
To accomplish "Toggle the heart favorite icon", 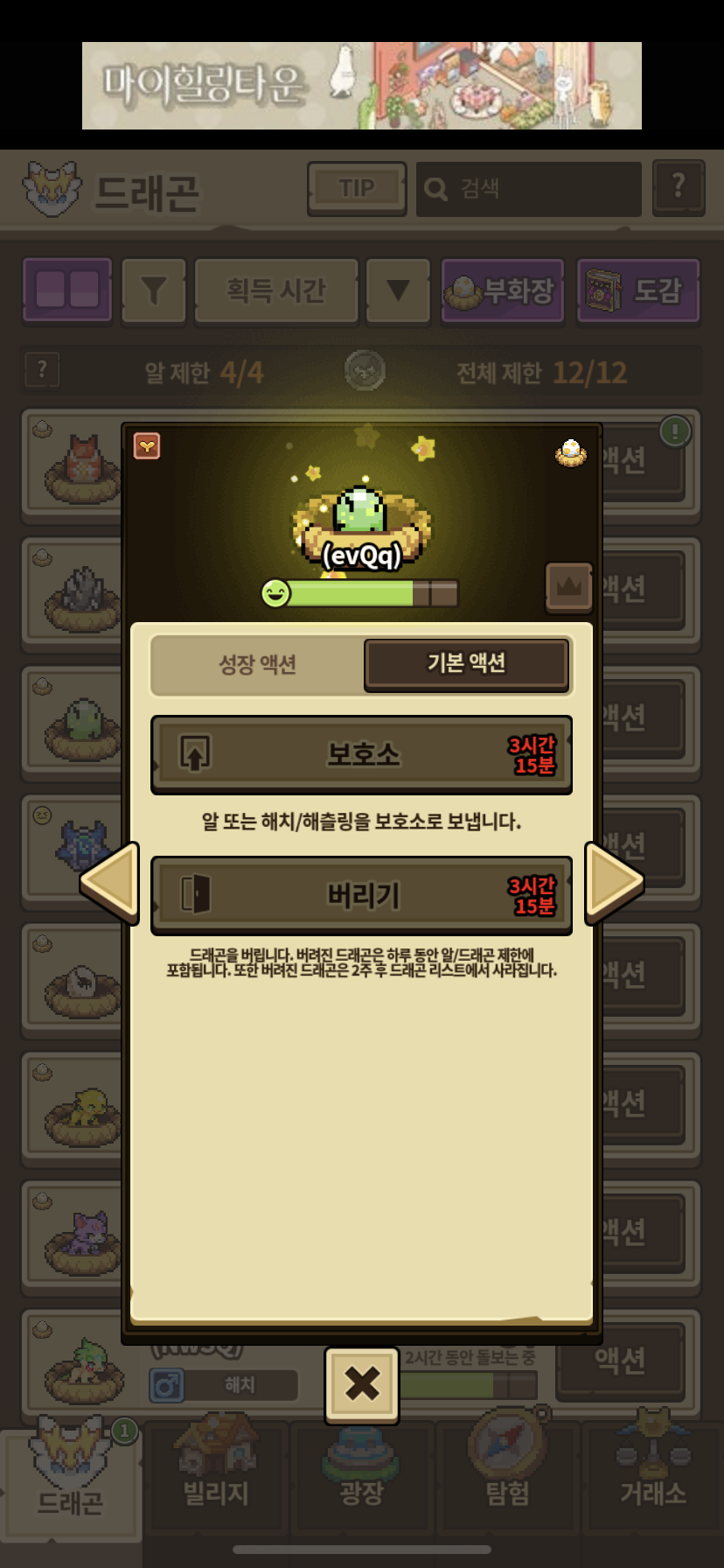I will (x=147, y=446).
